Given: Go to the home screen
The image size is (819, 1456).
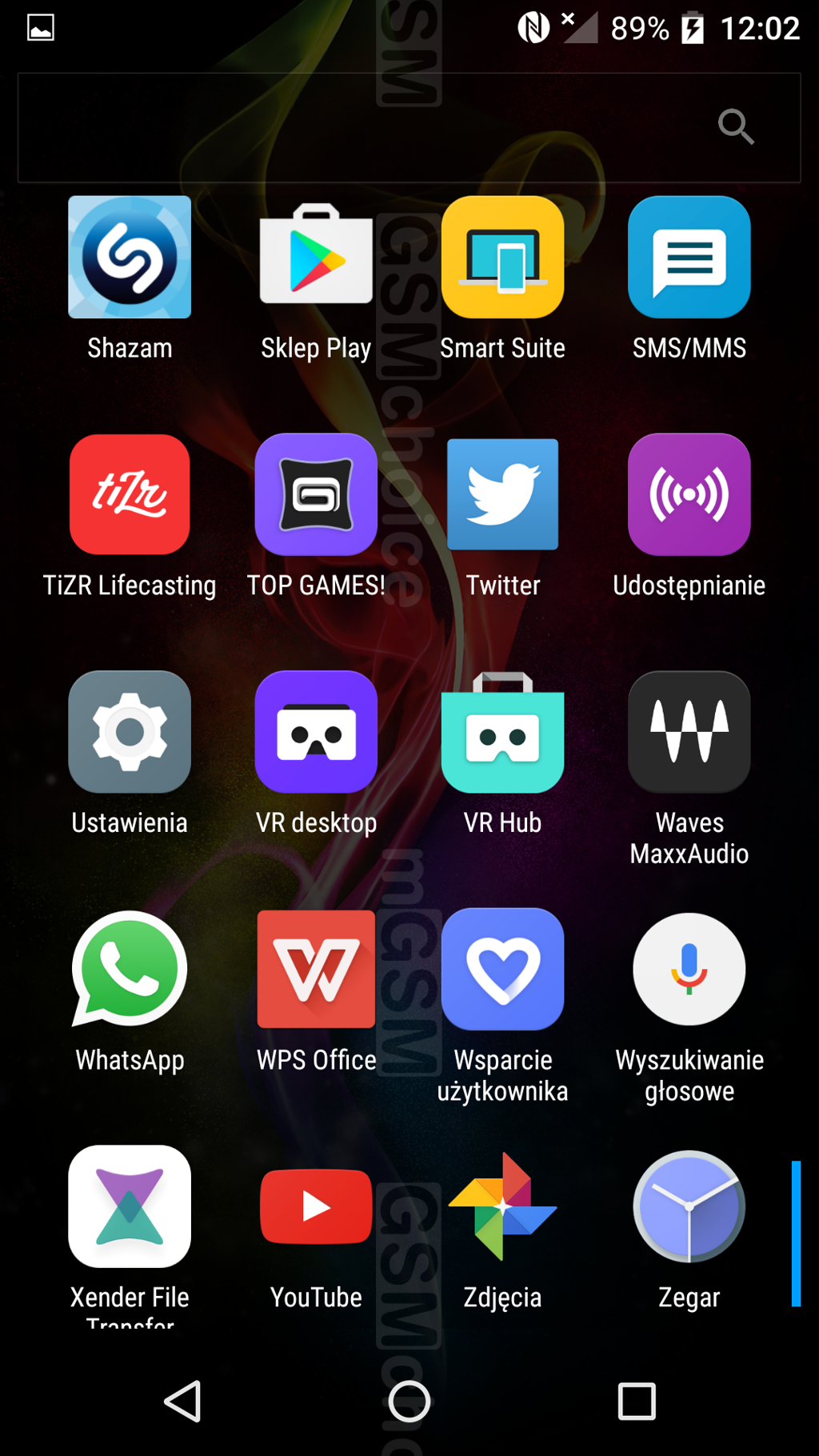Looking at the screenshot, I should pyautogui.click(x=409, y=1402).
